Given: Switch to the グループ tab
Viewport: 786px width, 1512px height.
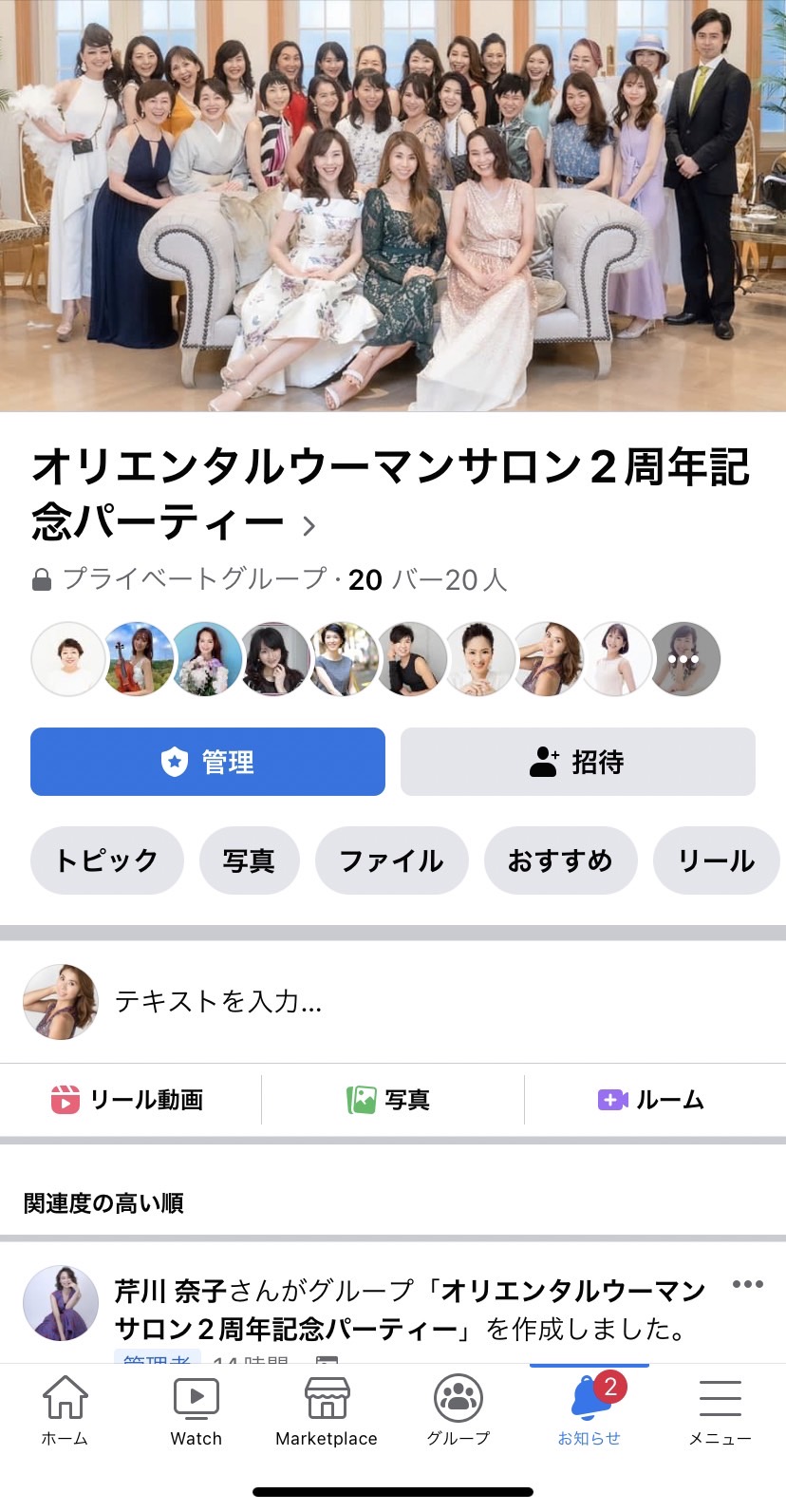Looking at the screenshot, I should (x=458, y=1410).
